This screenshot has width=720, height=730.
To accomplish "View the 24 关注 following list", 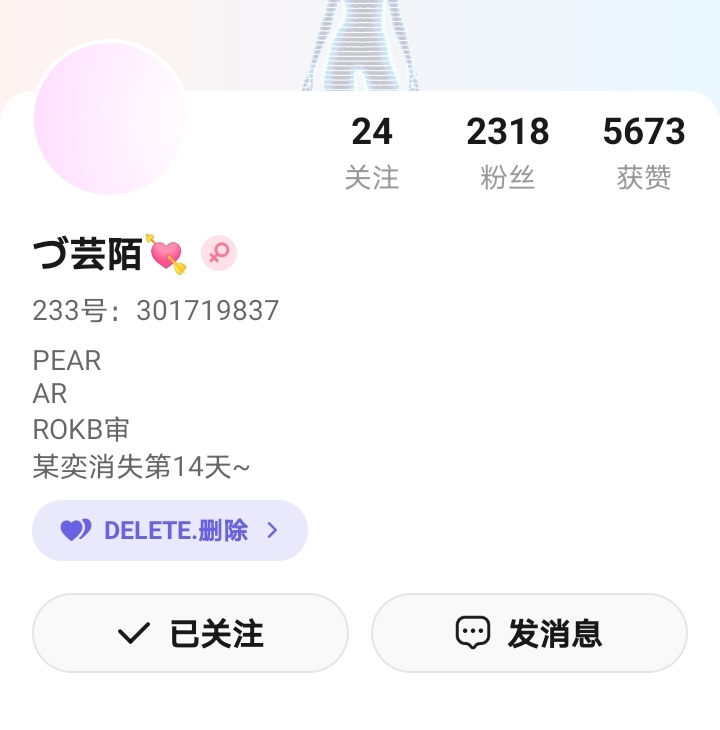I will tap(372, 153).
